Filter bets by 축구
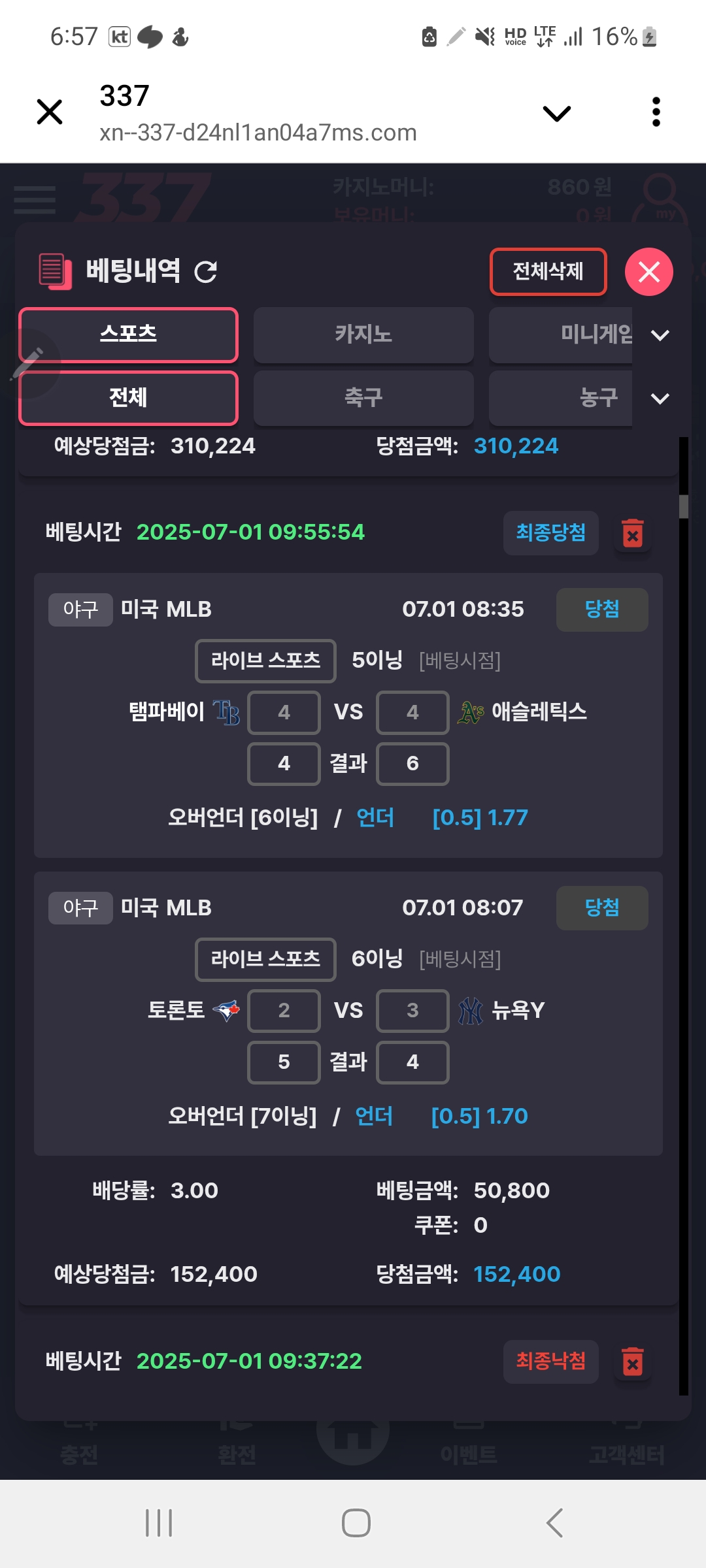This screenshot has width=706, height=1568. click(x=363, y=398)
